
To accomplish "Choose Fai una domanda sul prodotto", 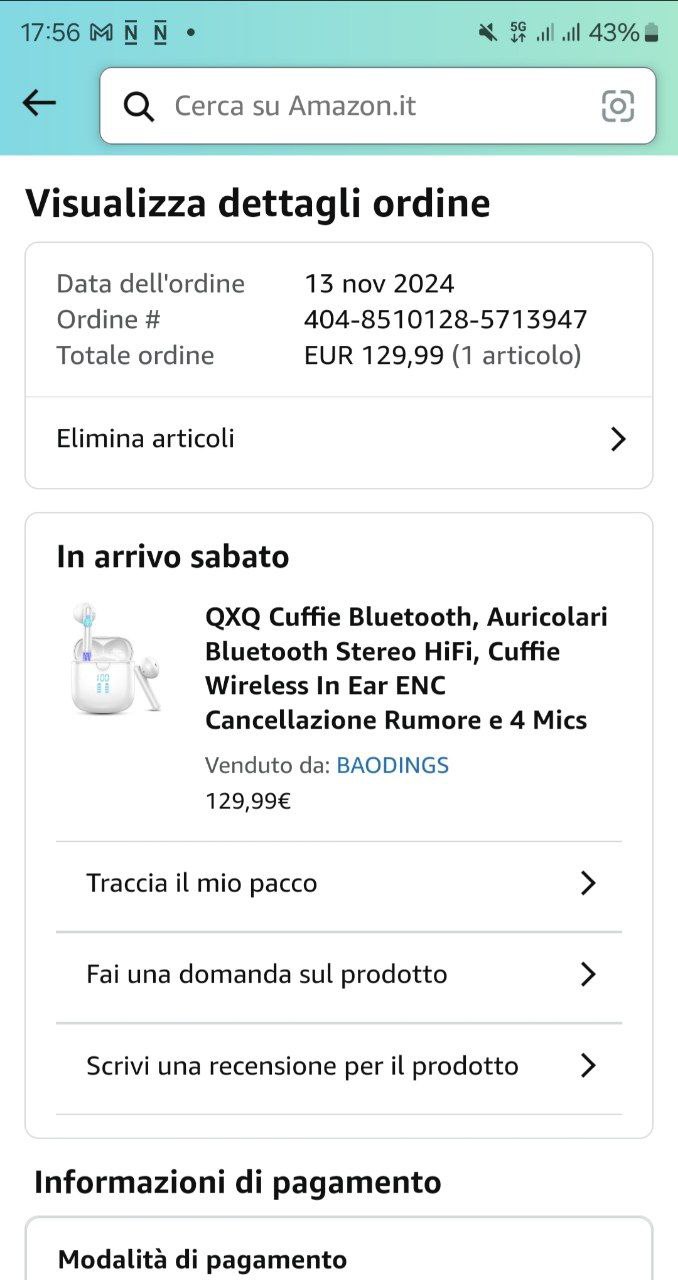I will (x=339, y=975).
